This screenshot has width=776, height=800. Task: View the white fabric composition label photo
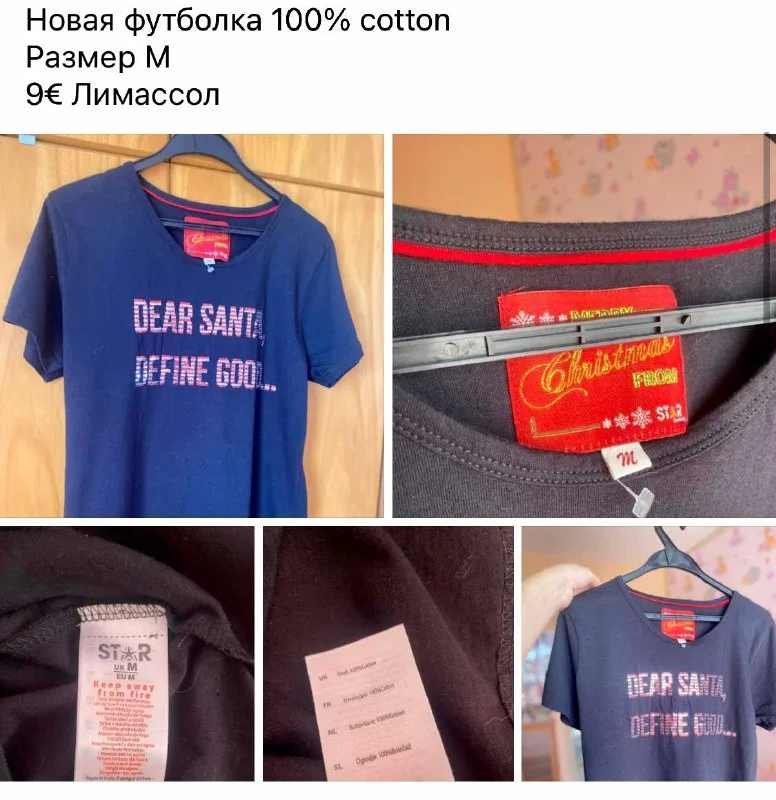coord(388,654)
